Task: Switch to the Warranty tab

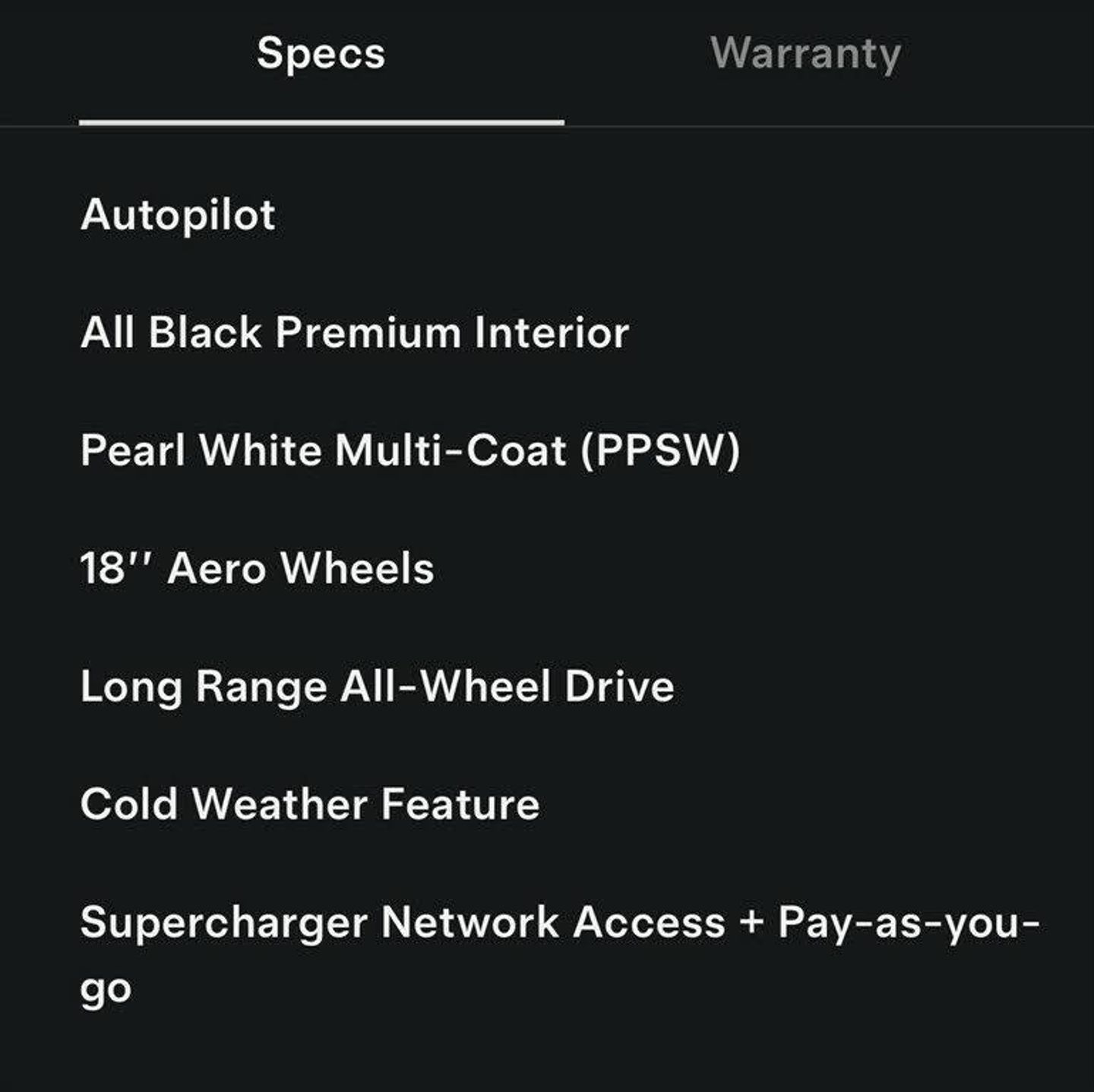Action: click(x=805, y=55)
